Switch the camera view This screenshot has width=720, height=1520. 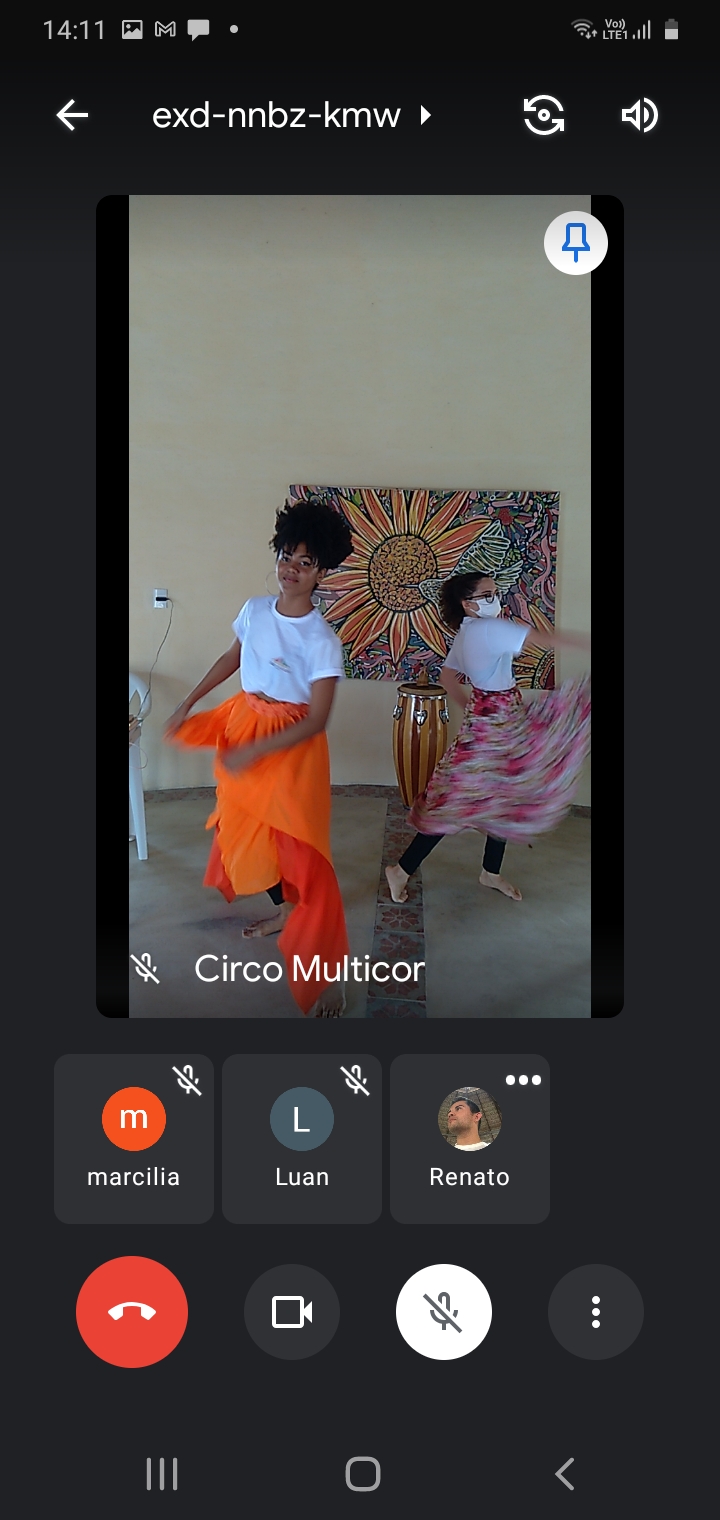click(x=544, y=116)
